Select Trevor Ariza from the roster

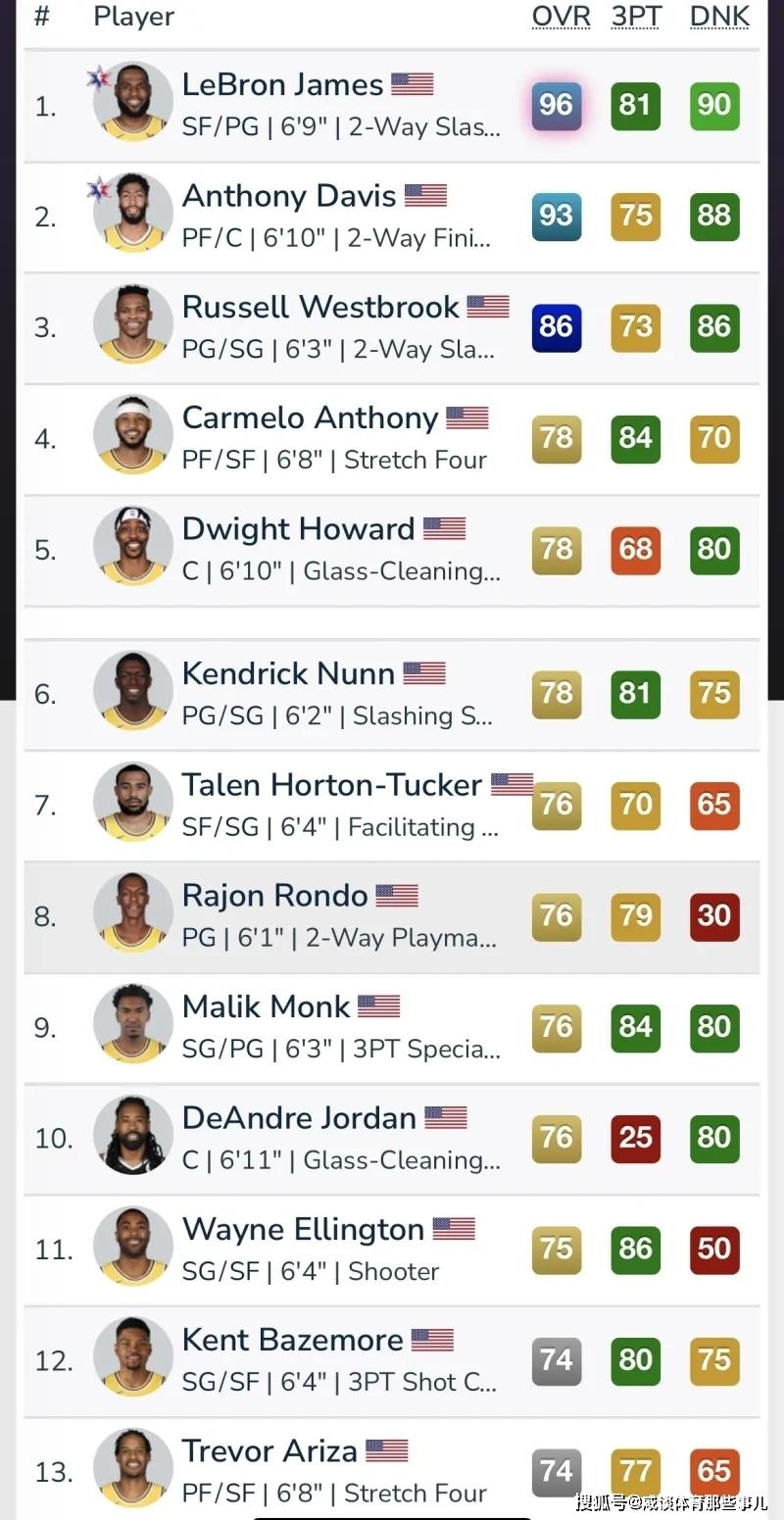point(269,1450)
